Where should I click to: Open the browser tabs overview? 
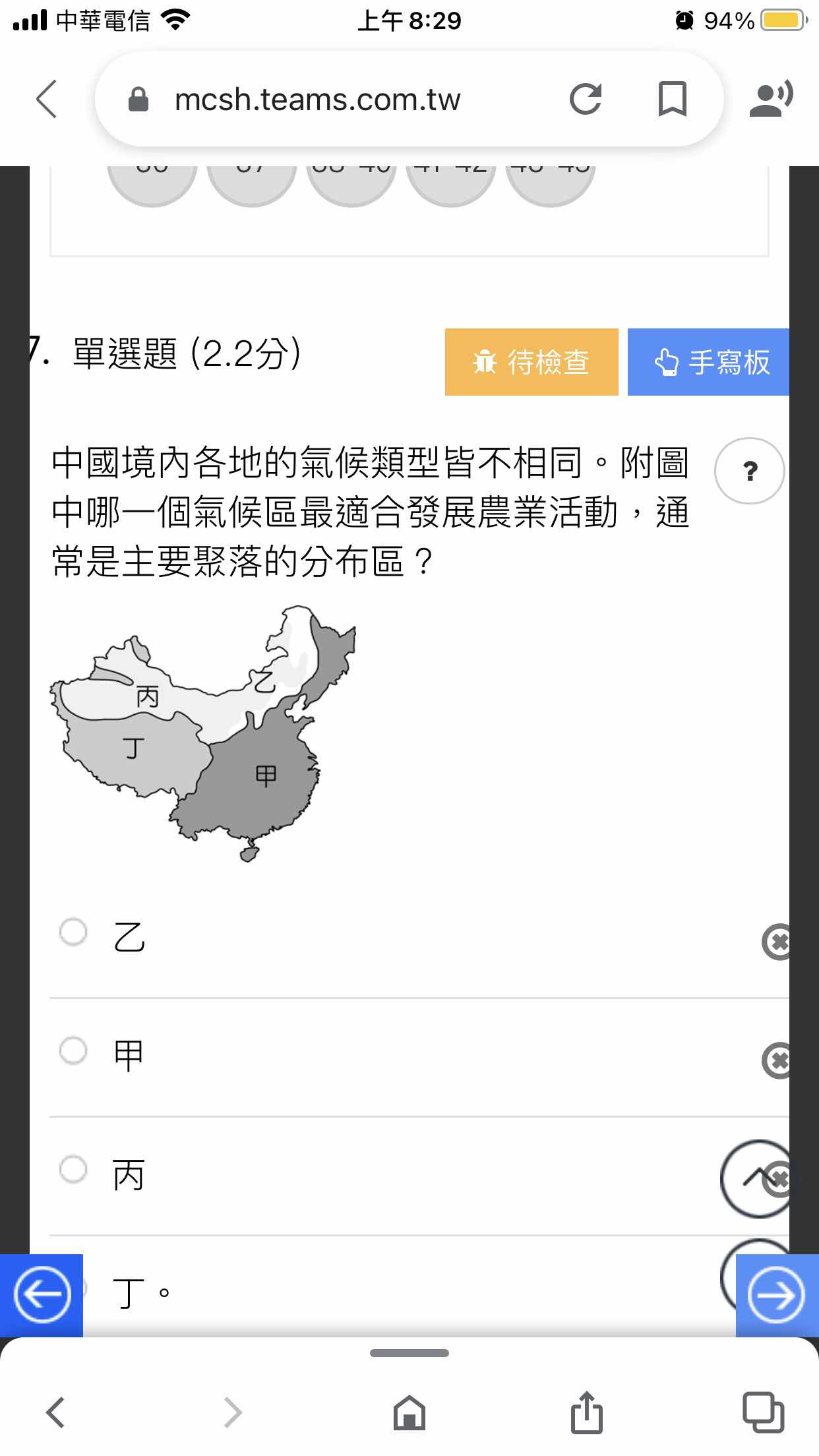[x=763, y=1412]
